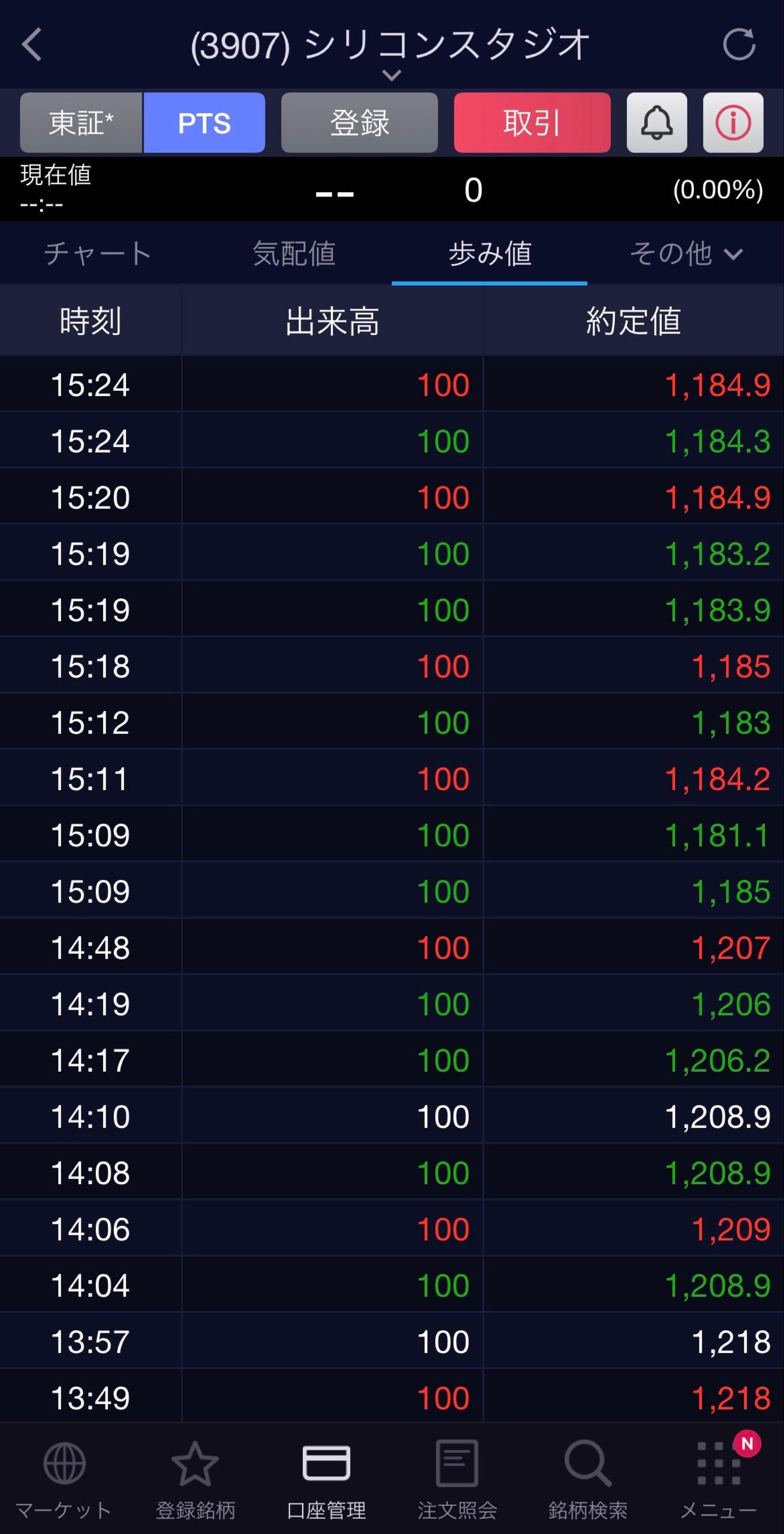Open the red 取引 trade button

click(x=532, y=123)
